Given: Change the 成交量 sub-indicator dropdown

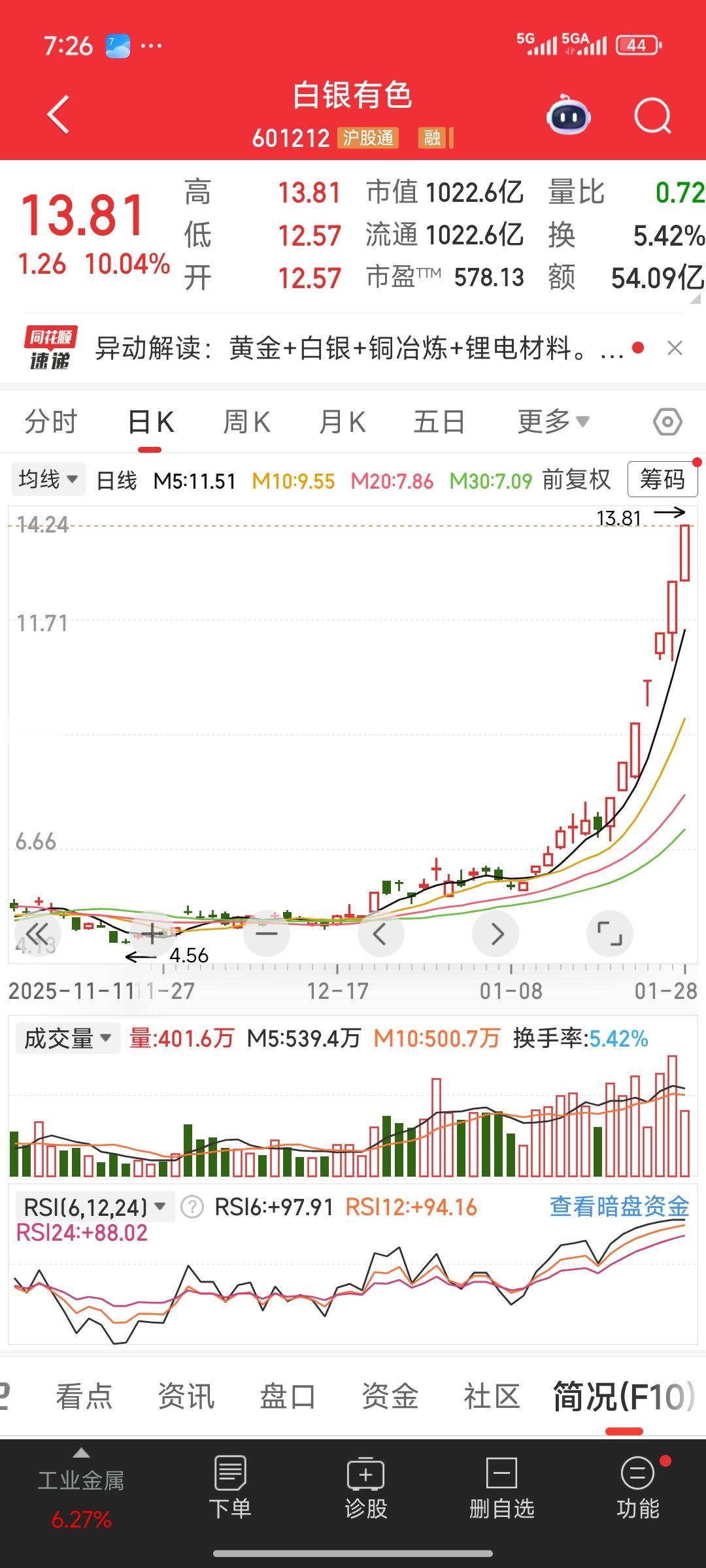Looking at the screenshot, I should tap(67, 1038).
